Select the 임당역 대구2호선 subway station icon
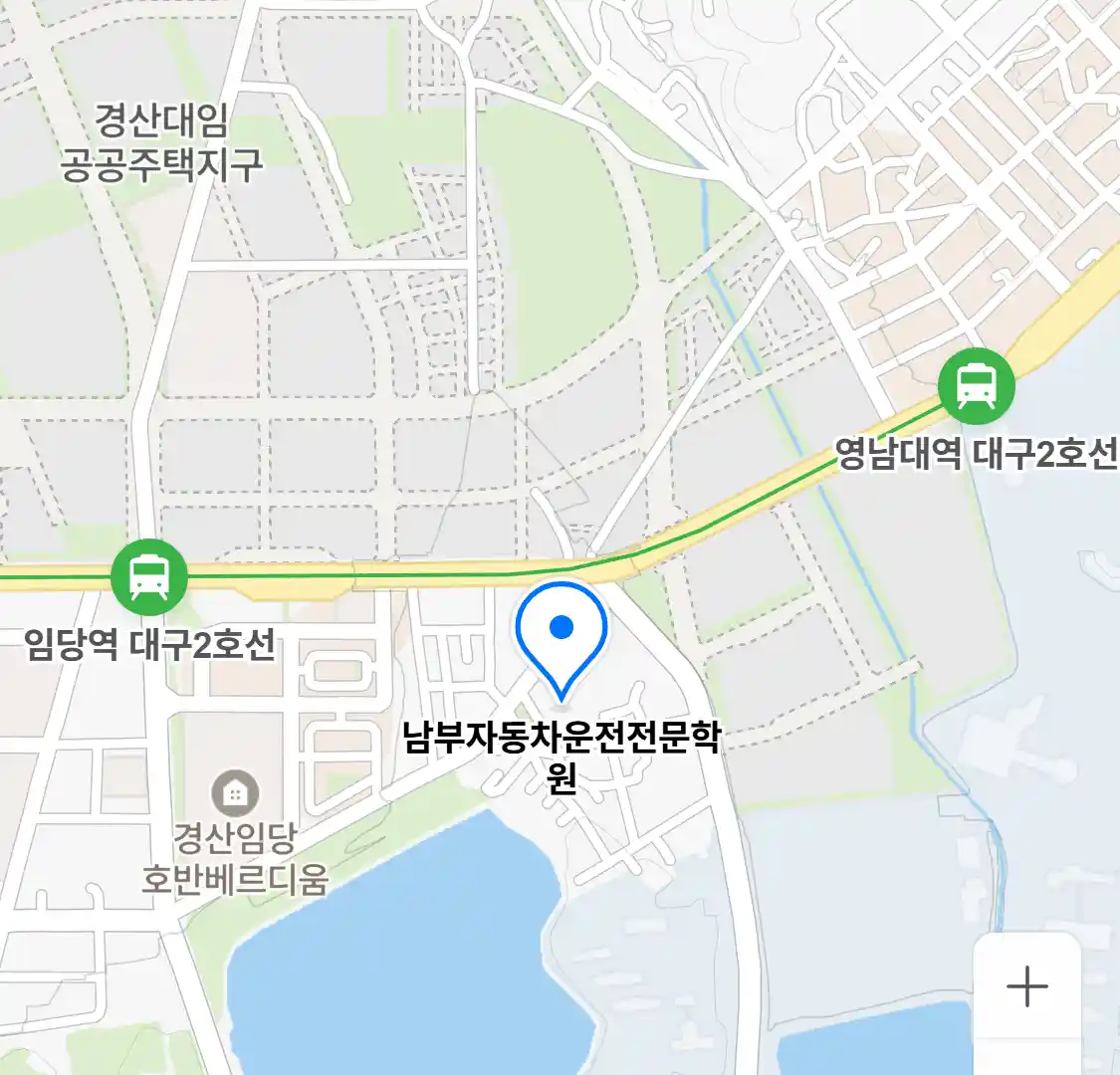 click(x=149, y=576)
